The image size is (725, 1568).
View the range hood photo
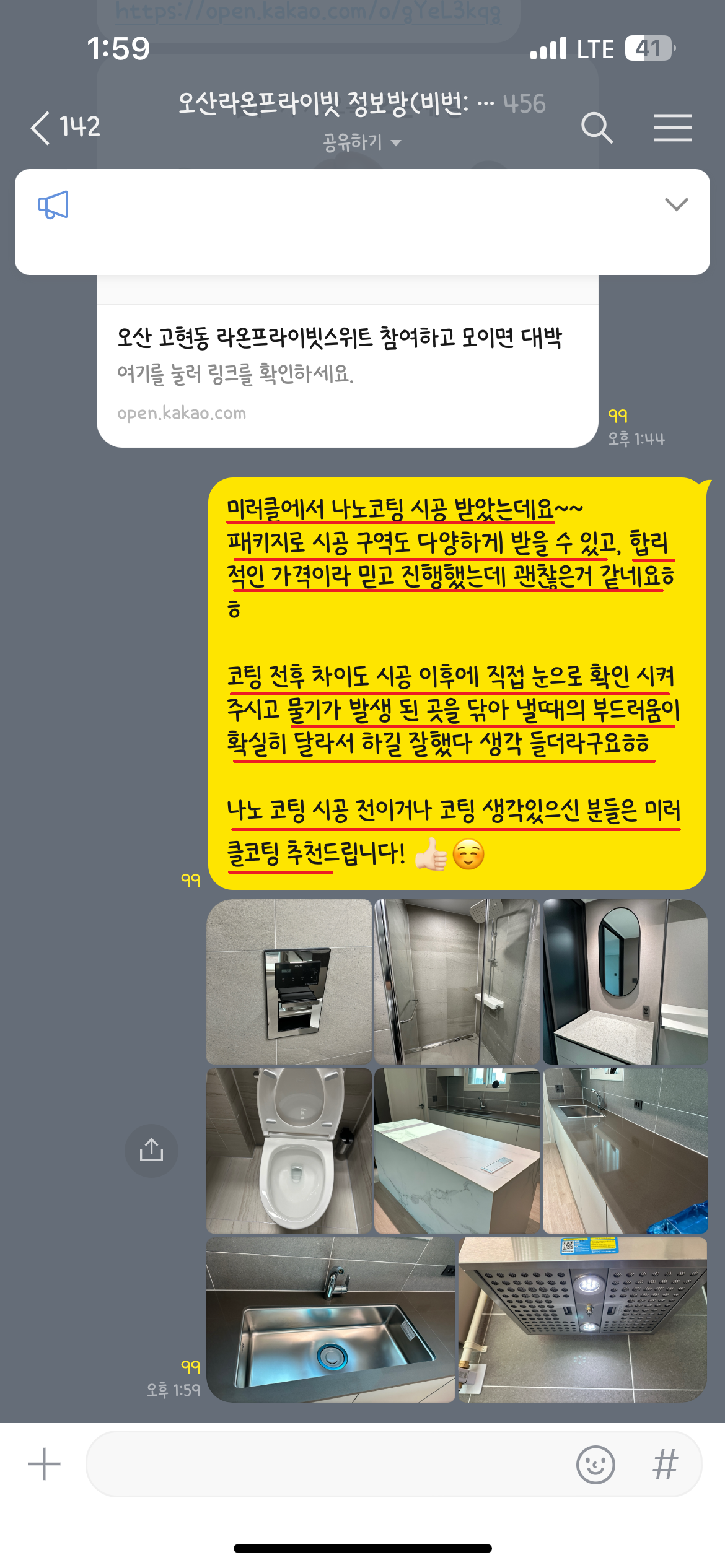coord(582,1320)
